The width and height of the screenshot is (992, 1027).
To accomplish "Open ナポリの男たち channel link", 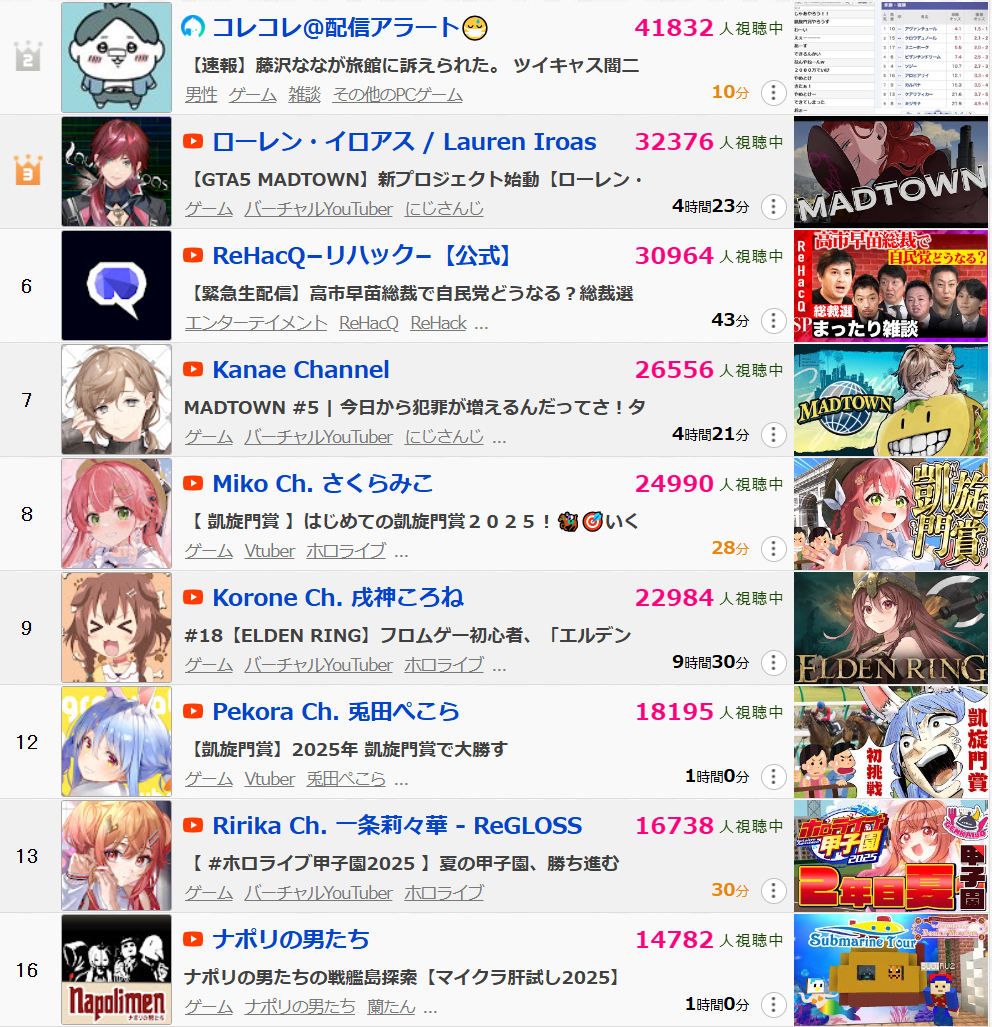I will [290, 940].
